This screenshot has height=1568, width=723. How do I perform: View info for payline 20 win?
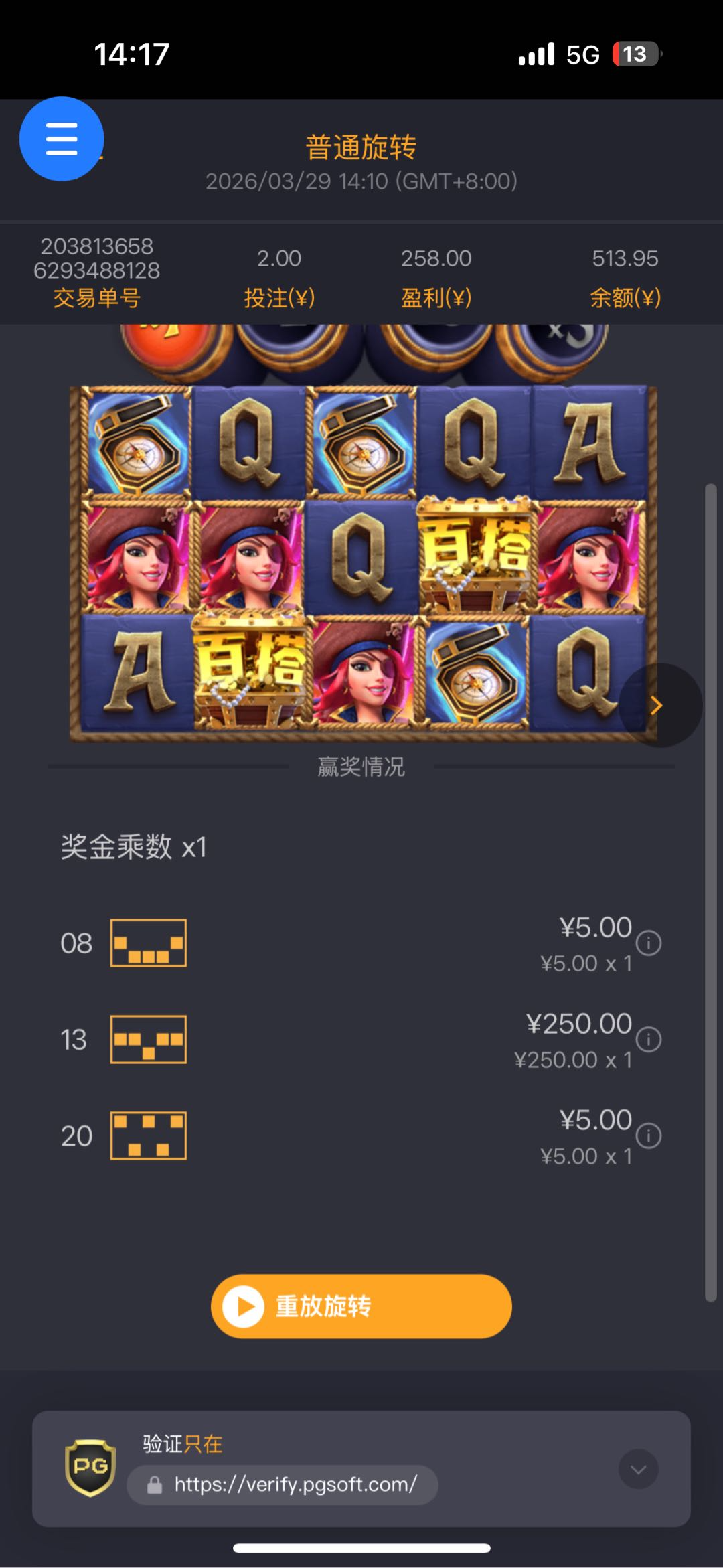(x=648, y=1135)
